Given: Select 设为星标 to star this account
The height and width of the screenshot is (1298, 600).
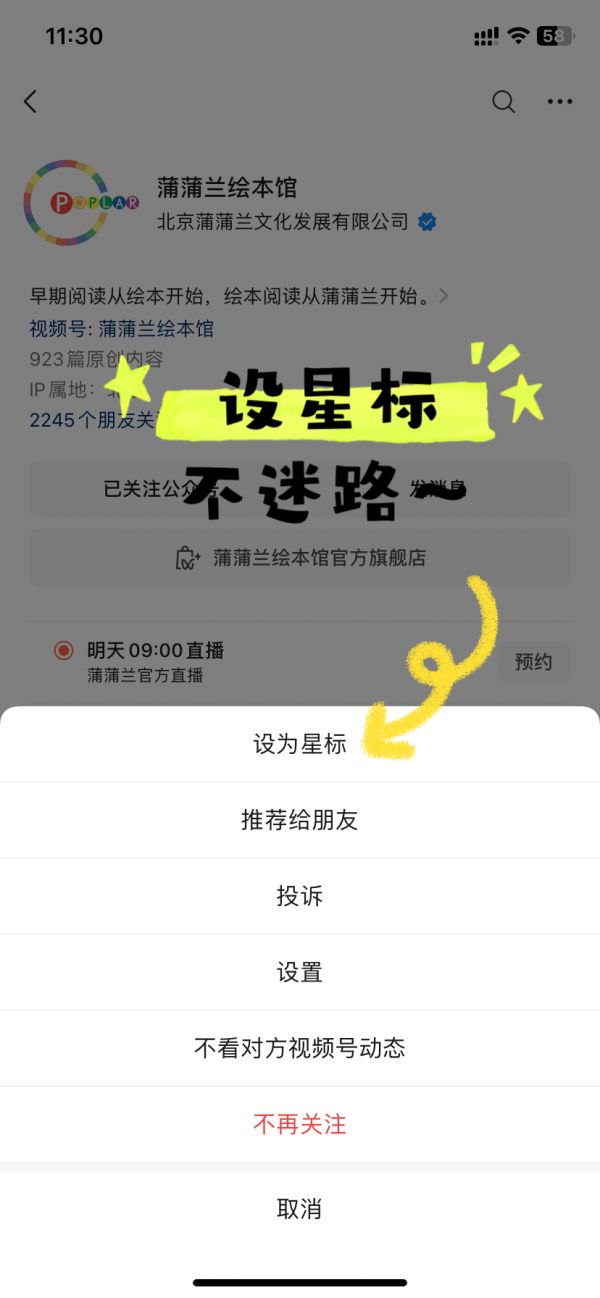Looking at the screenshot, I should click(300, 745).
